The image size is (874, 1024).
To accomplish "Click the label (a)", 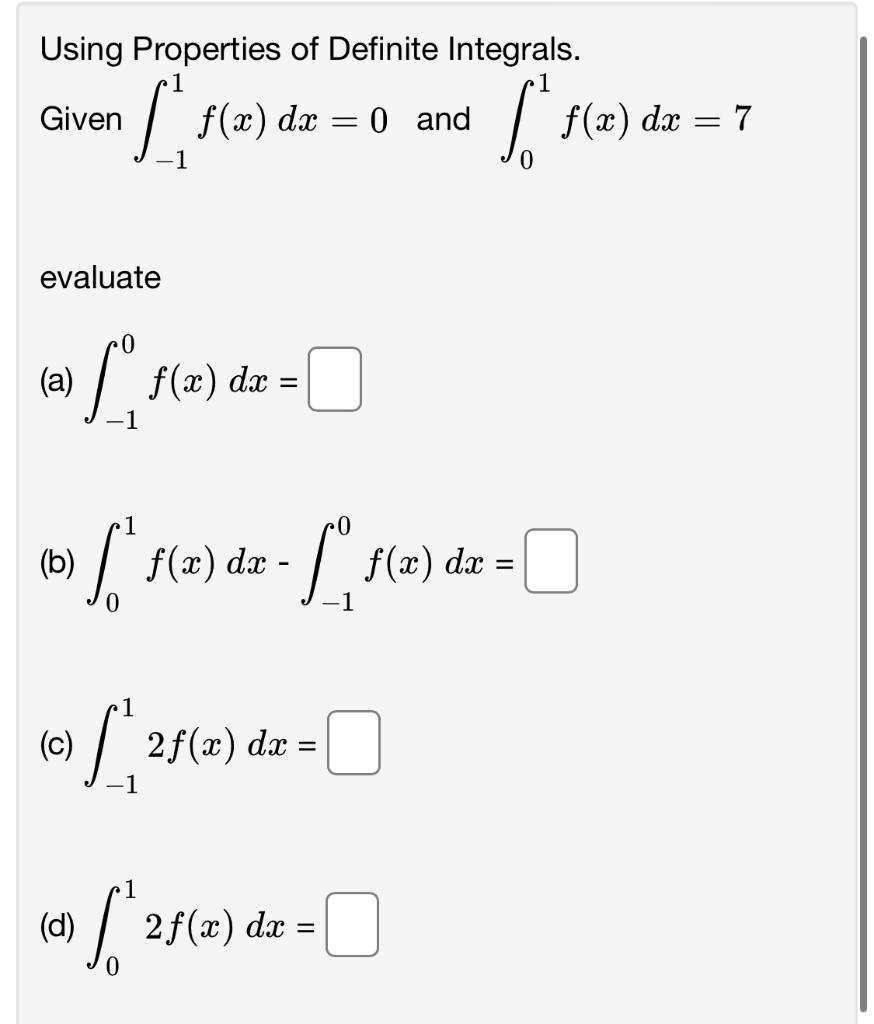I will pos(58,379).
